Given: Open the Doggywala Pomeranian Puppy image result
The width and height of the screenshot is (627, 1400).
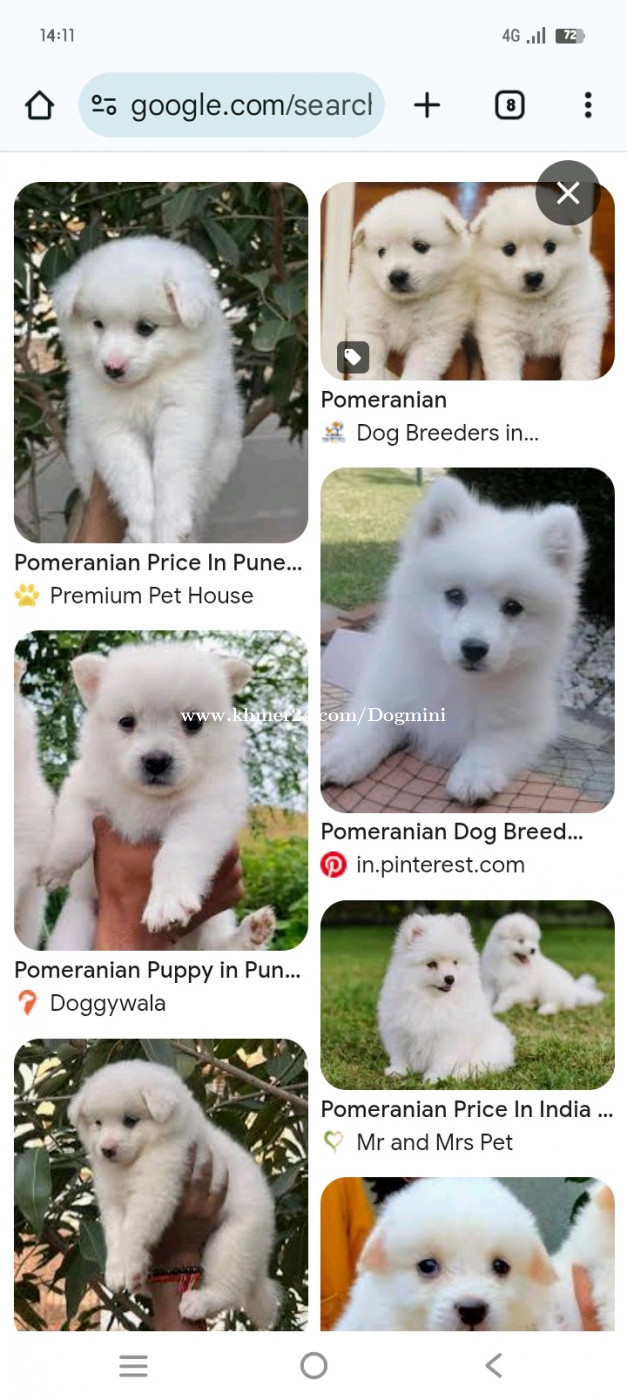Looking at the screenshot, I should click(161, 790).
